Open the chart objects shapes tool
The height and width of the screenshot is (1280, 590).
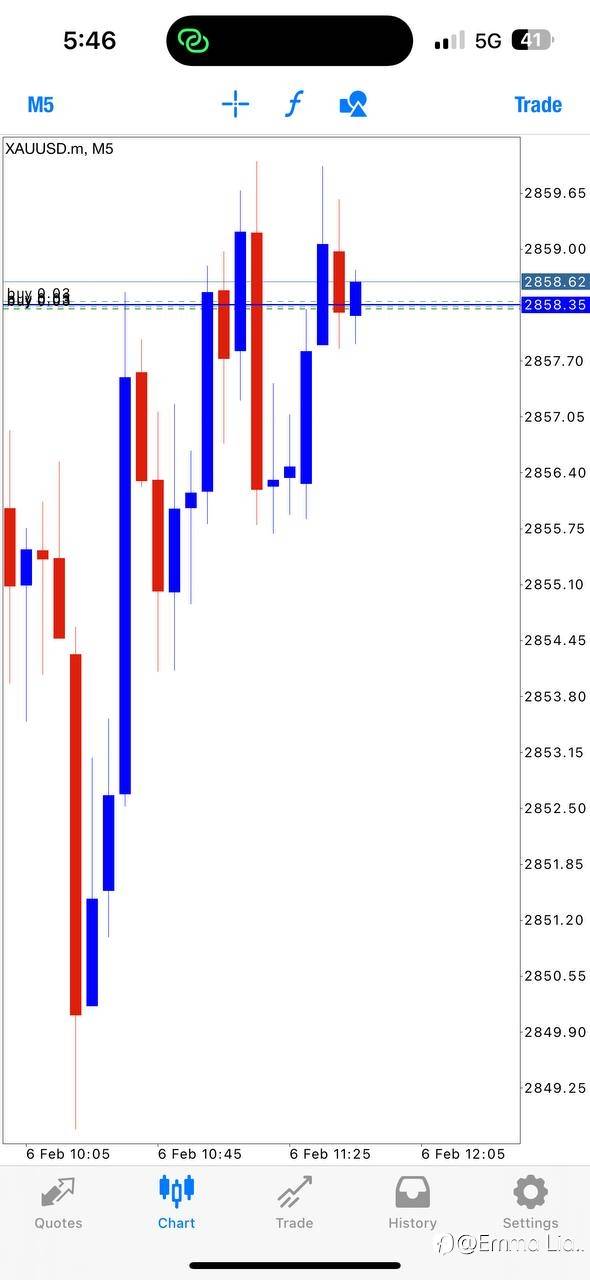pos(353,104)
